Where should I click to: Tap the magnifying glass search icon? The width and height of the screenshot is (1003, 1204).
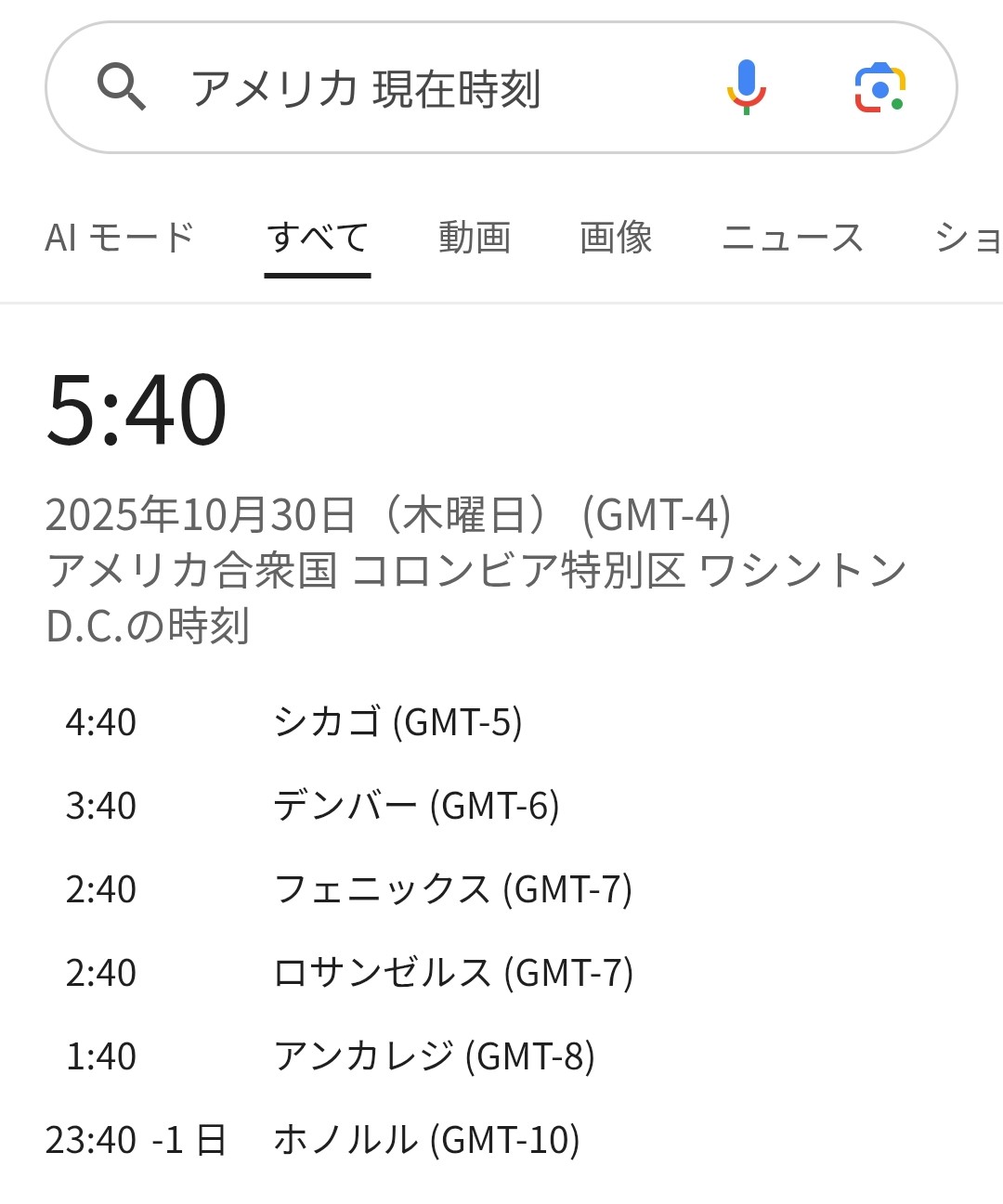point(122,88)
